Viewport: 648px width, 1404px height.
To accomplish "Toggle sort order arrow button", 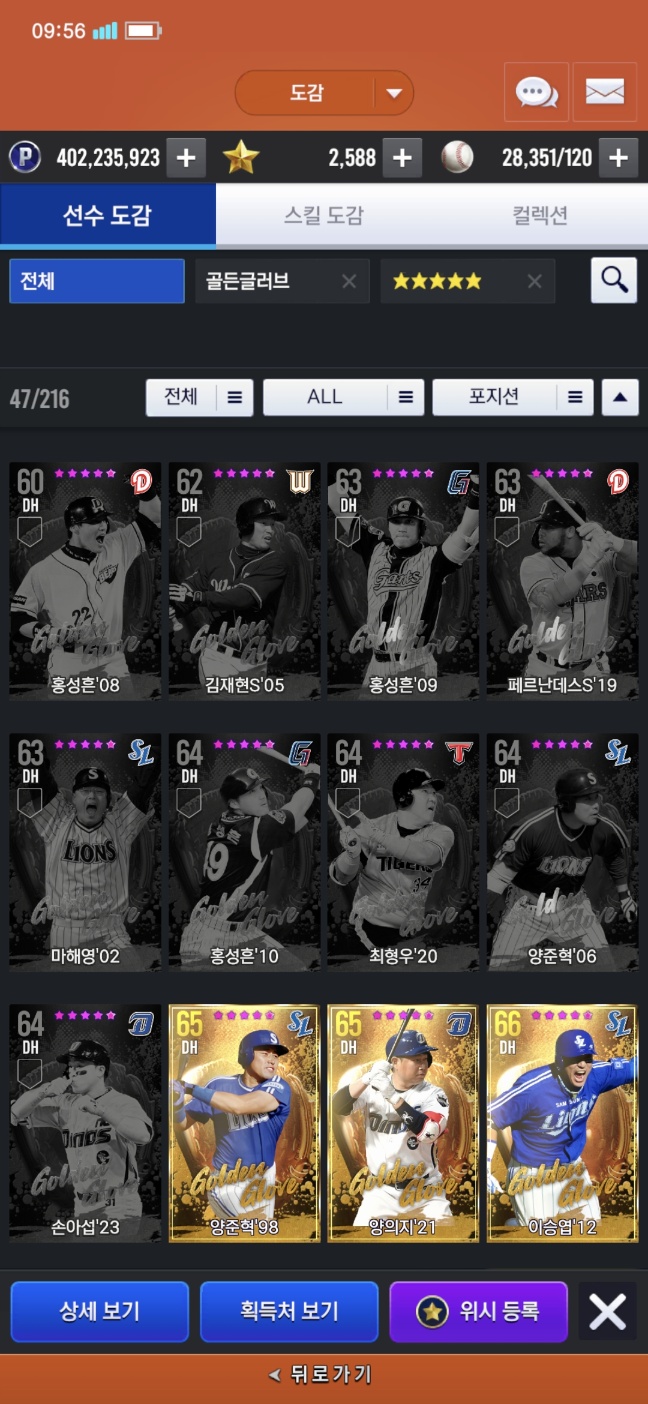I will pyautogui.click(x=619, y=397).
